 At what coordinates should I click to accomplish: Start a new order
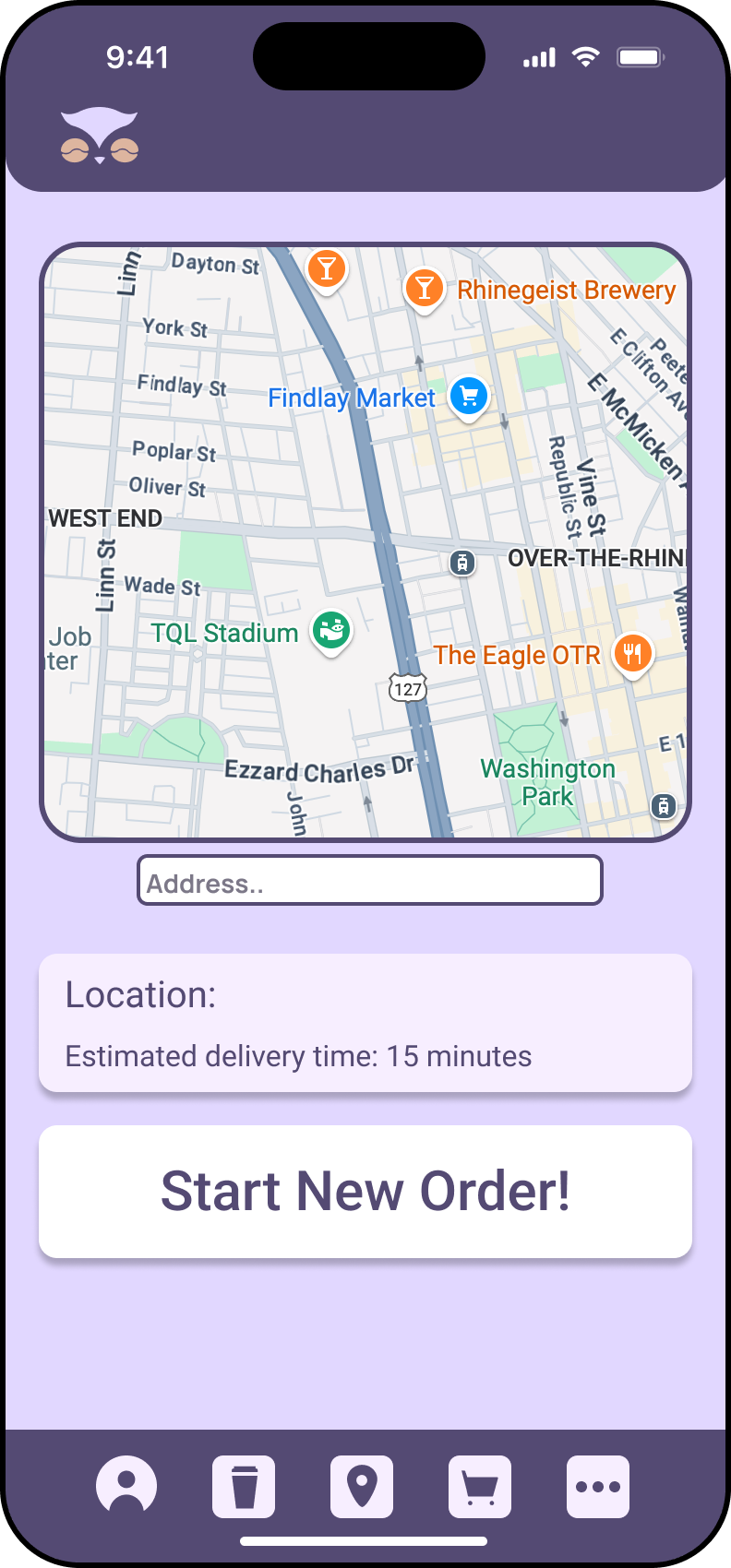(x=365, y=1191)
